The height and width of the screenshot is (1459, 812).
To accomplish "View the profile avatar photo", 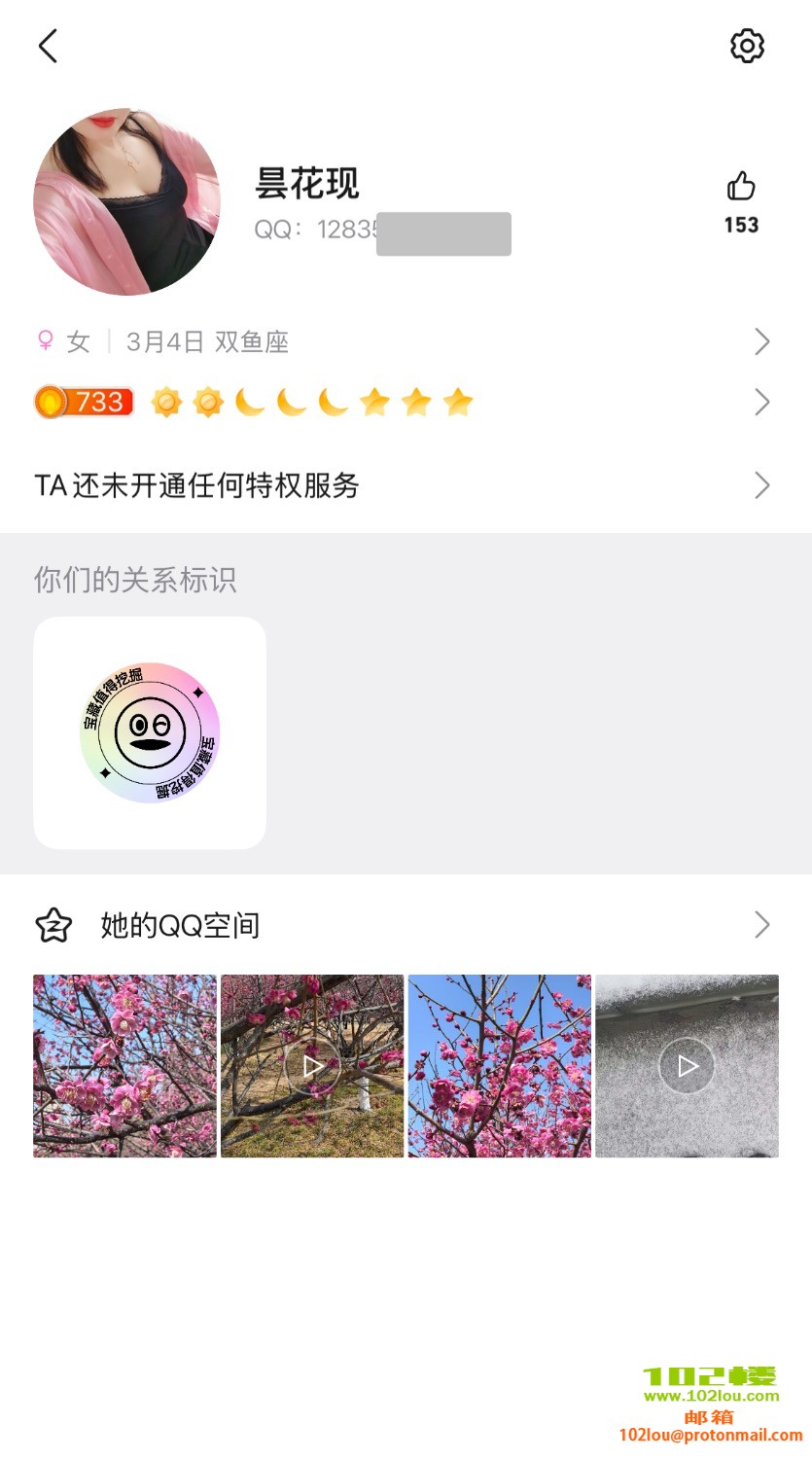I will pos(127,202).
